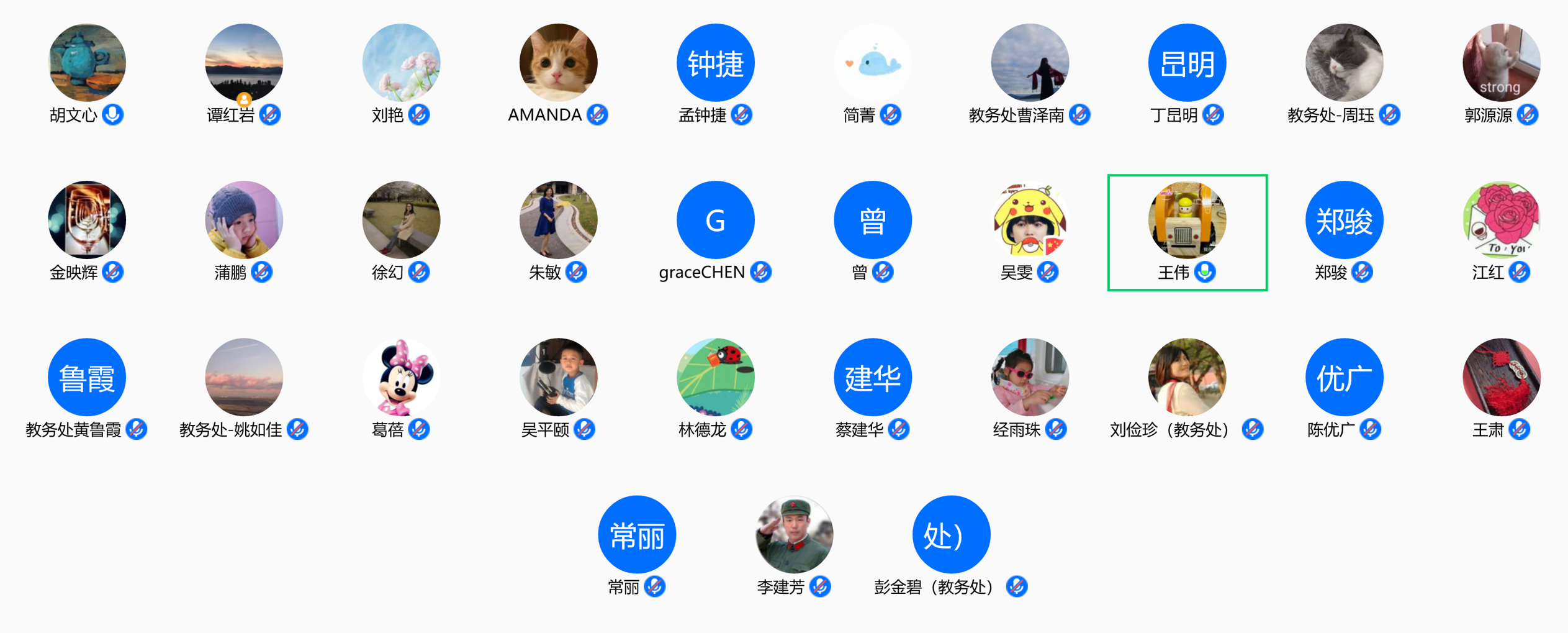Select 陈优广's participant tile

(x=1344, y=377)
